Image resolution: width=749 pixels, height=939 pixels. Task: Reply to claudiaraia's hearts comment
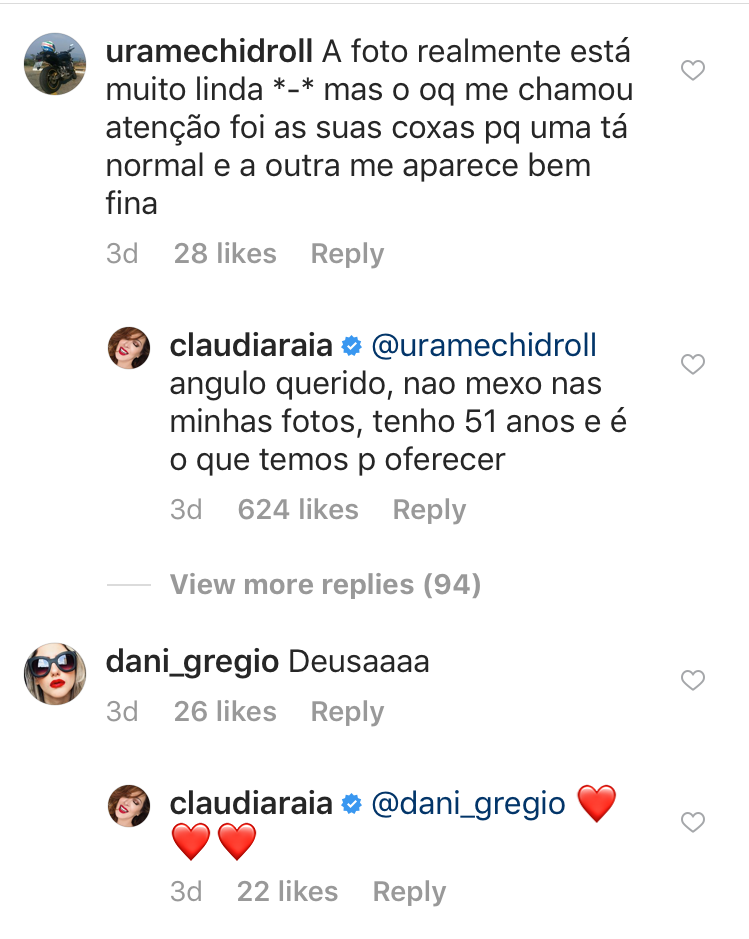pyautogui.click(x=409, y=892)
